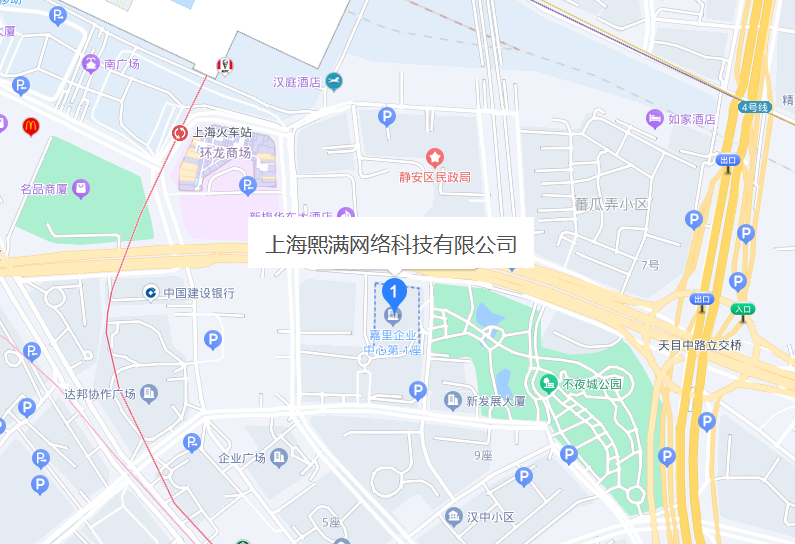Select the 静安区民政局 point of interest

pyautogui.click(x=435, y=158)
